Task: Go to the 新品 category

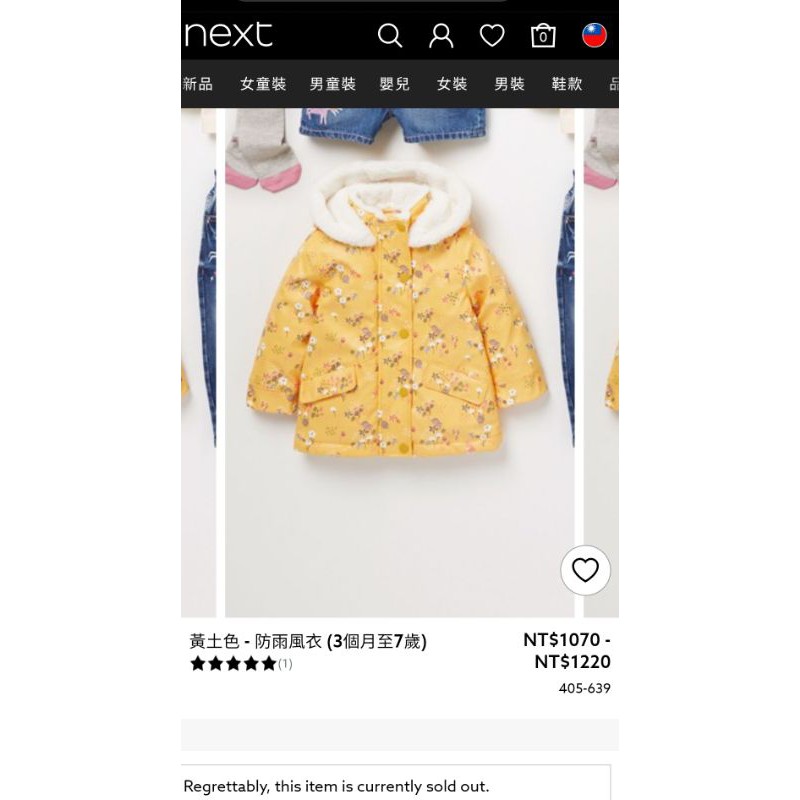Action: click(198, 84)
